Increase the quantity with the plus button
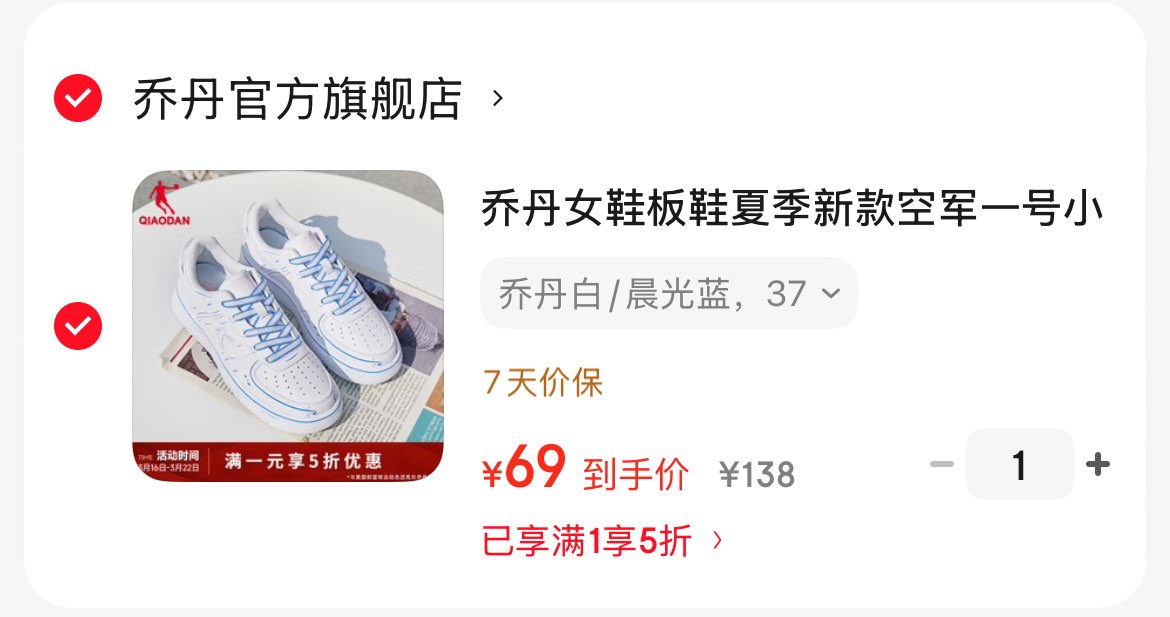This screenshot has height=617, width=1170. tap(1098, 464)
